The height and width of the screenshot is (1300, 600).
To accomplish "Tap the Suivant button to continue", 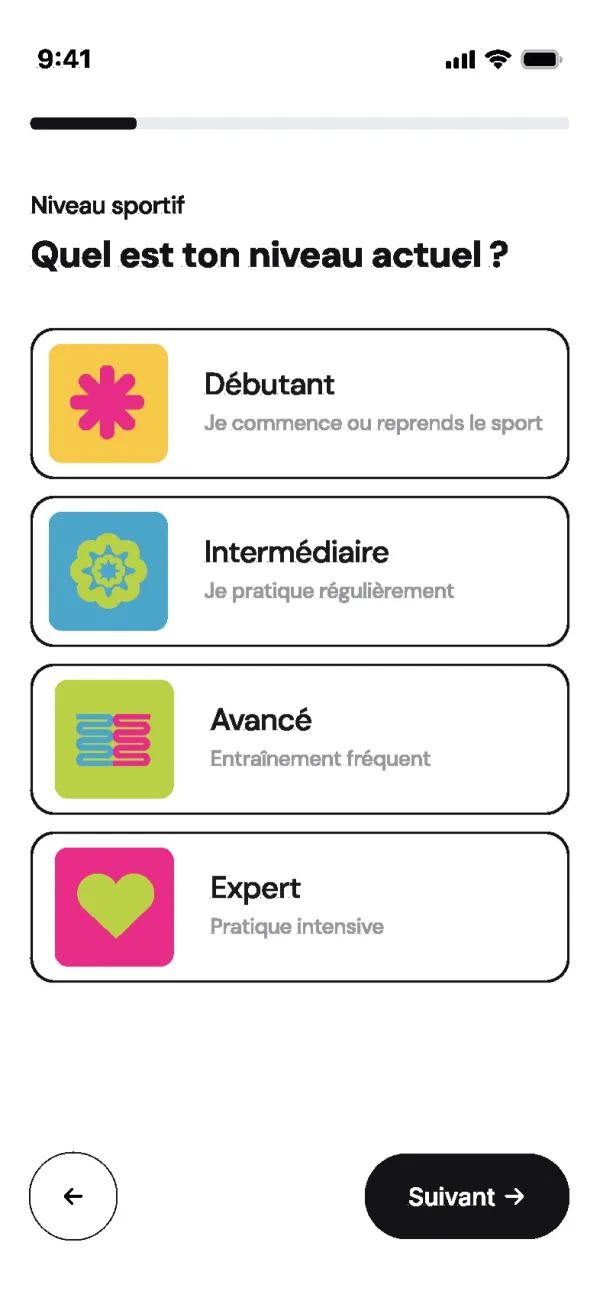I will click(x=467, y=1196).
